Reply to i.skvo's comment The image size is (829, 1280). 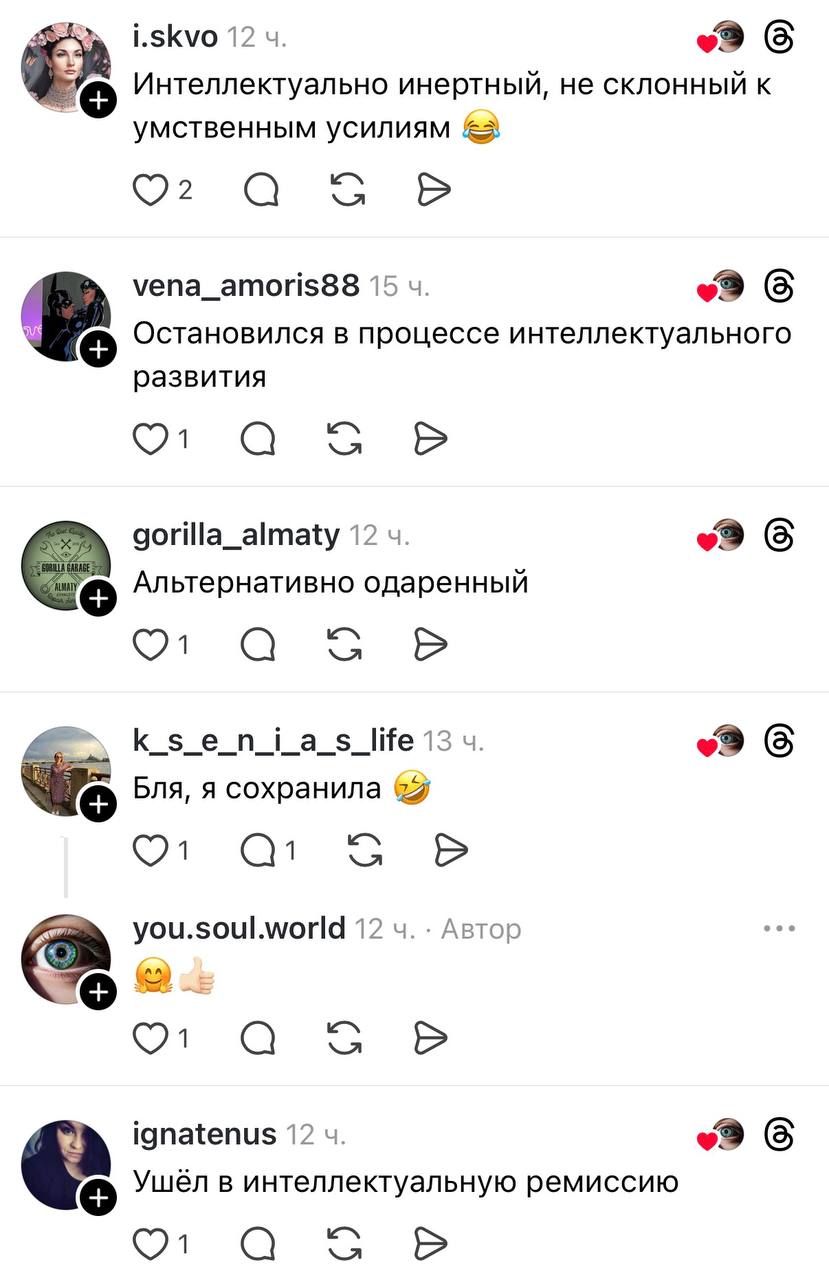(x=260, y=189)
